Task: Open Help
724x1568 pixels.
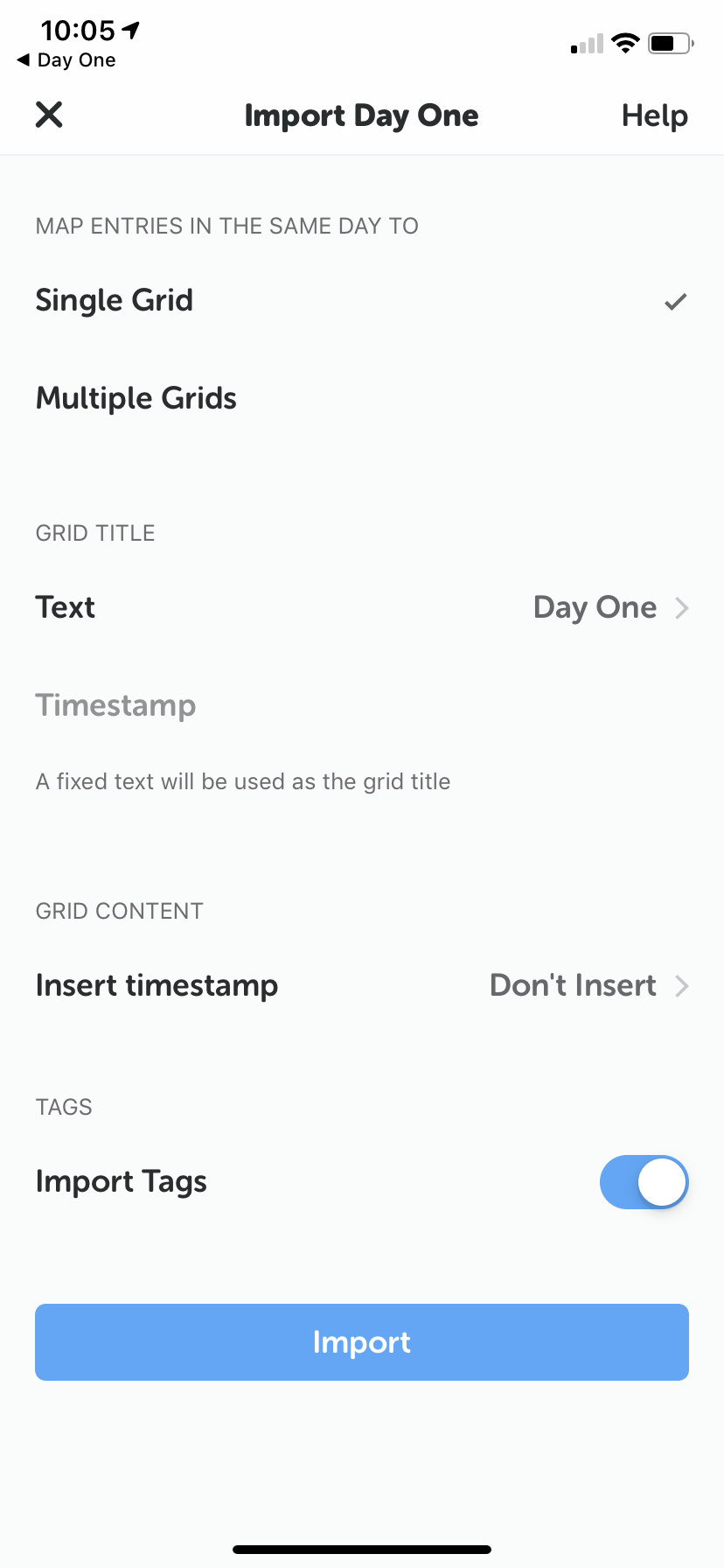Action: tap(654, 115)
